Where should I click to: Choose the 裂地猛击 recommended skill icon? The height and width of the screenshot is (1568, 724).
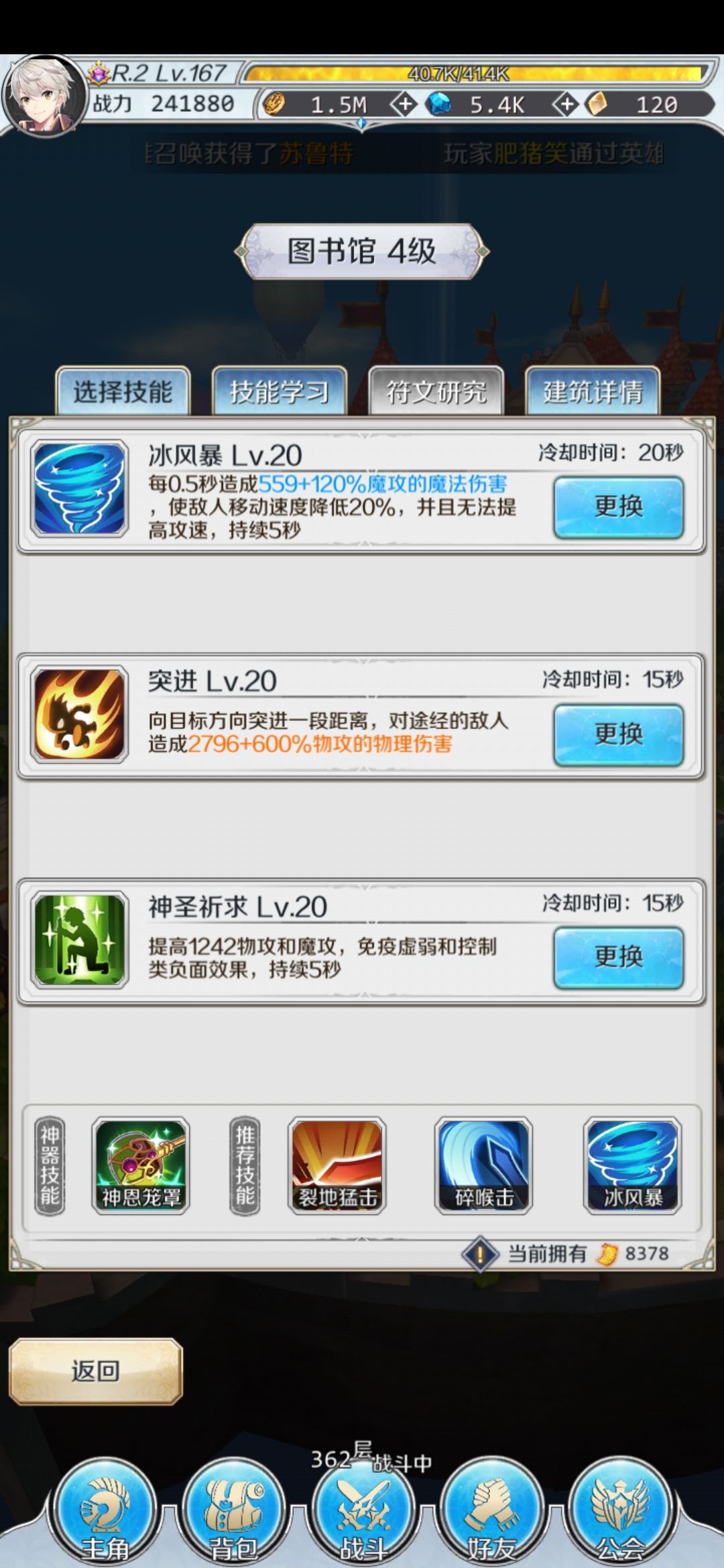[337, 1166]
